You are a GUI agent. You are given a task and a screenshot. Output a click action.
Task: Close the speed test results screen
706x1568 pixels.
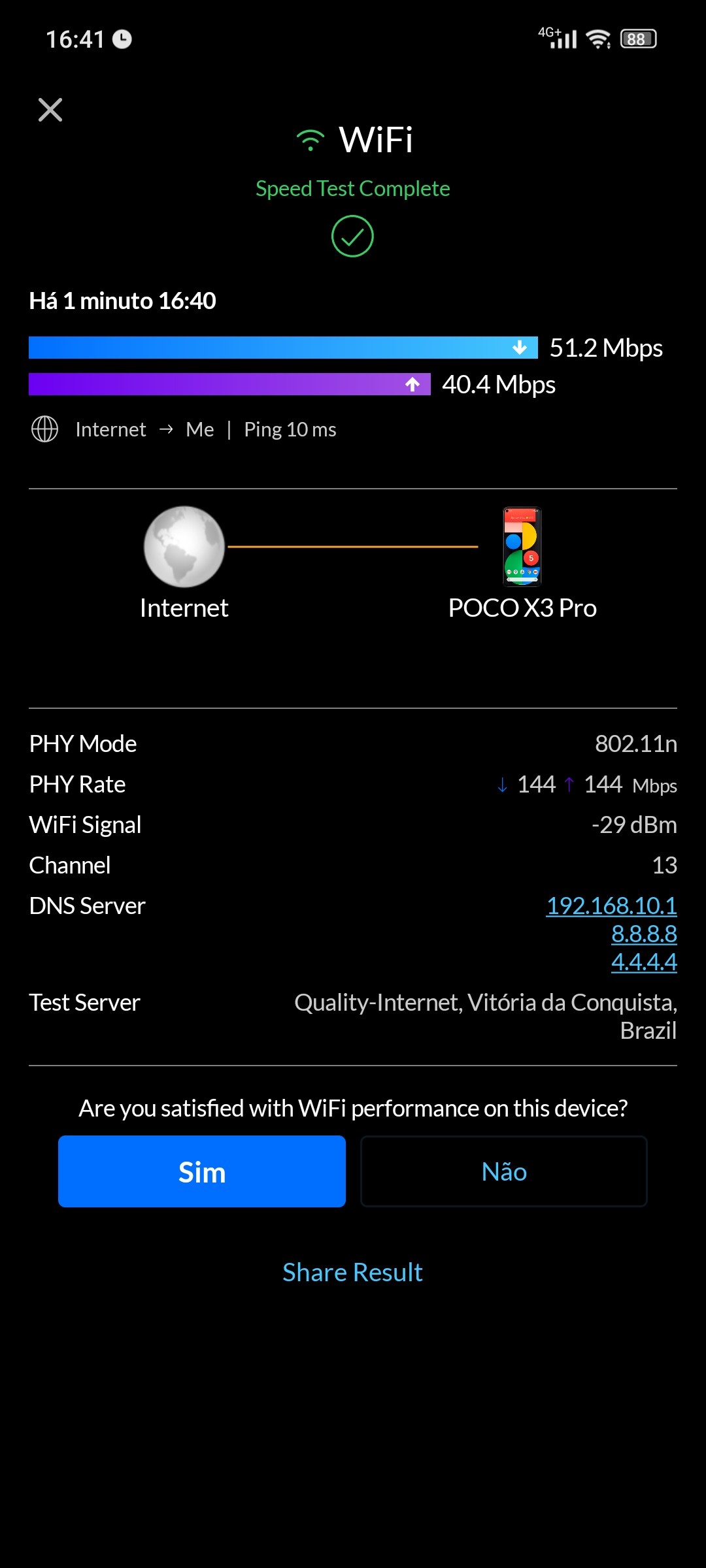point(50,110)
